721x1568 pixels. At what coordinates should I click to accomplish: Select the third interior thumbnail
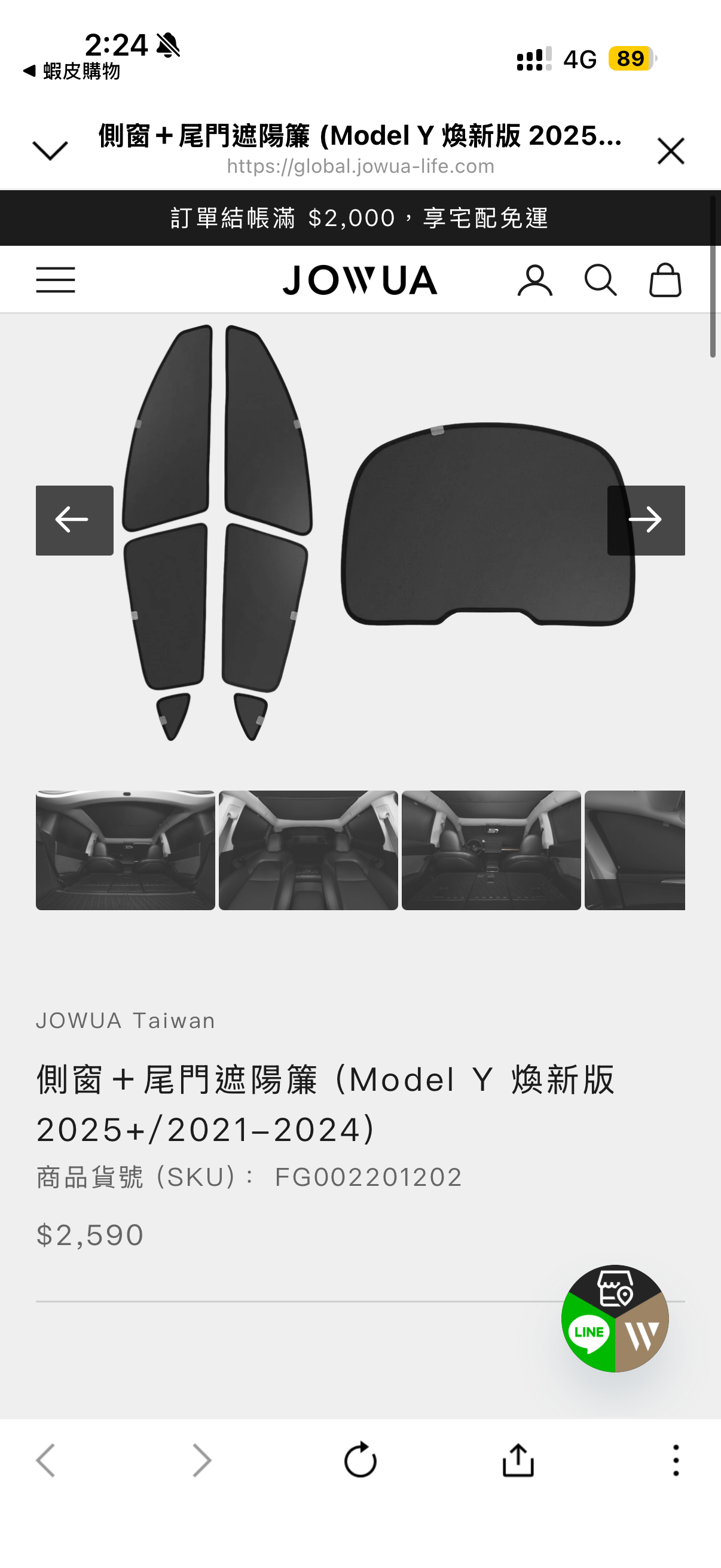pos(491,850)
